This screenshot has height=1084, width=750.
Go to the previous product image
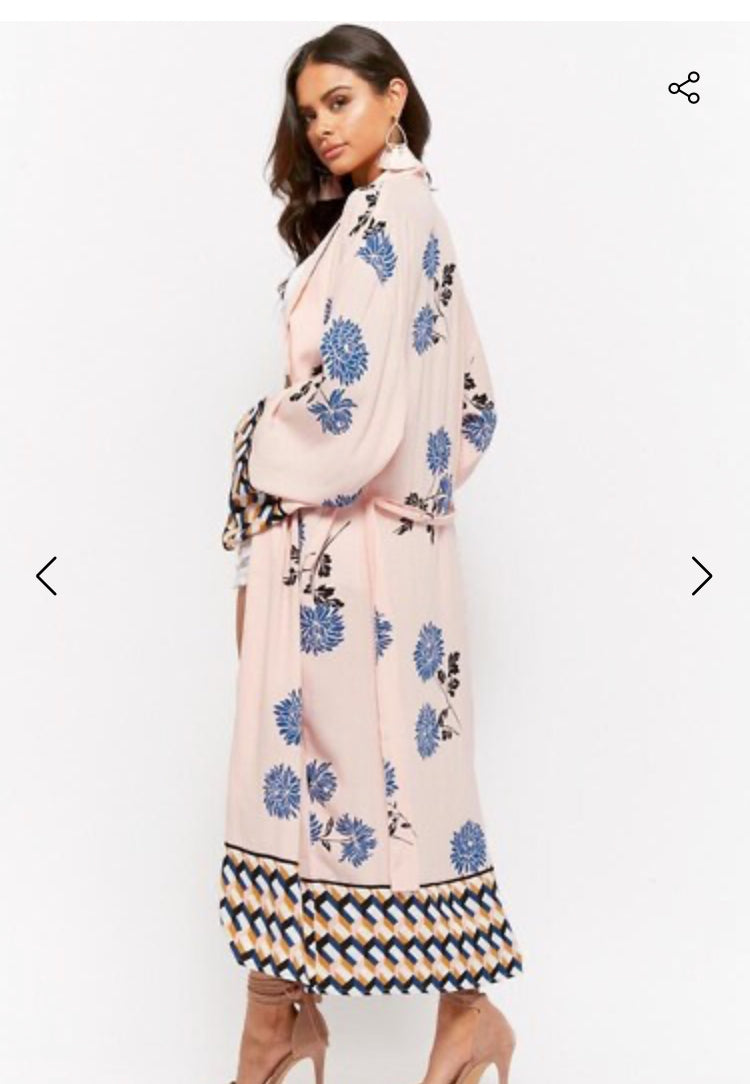[47, 576]
